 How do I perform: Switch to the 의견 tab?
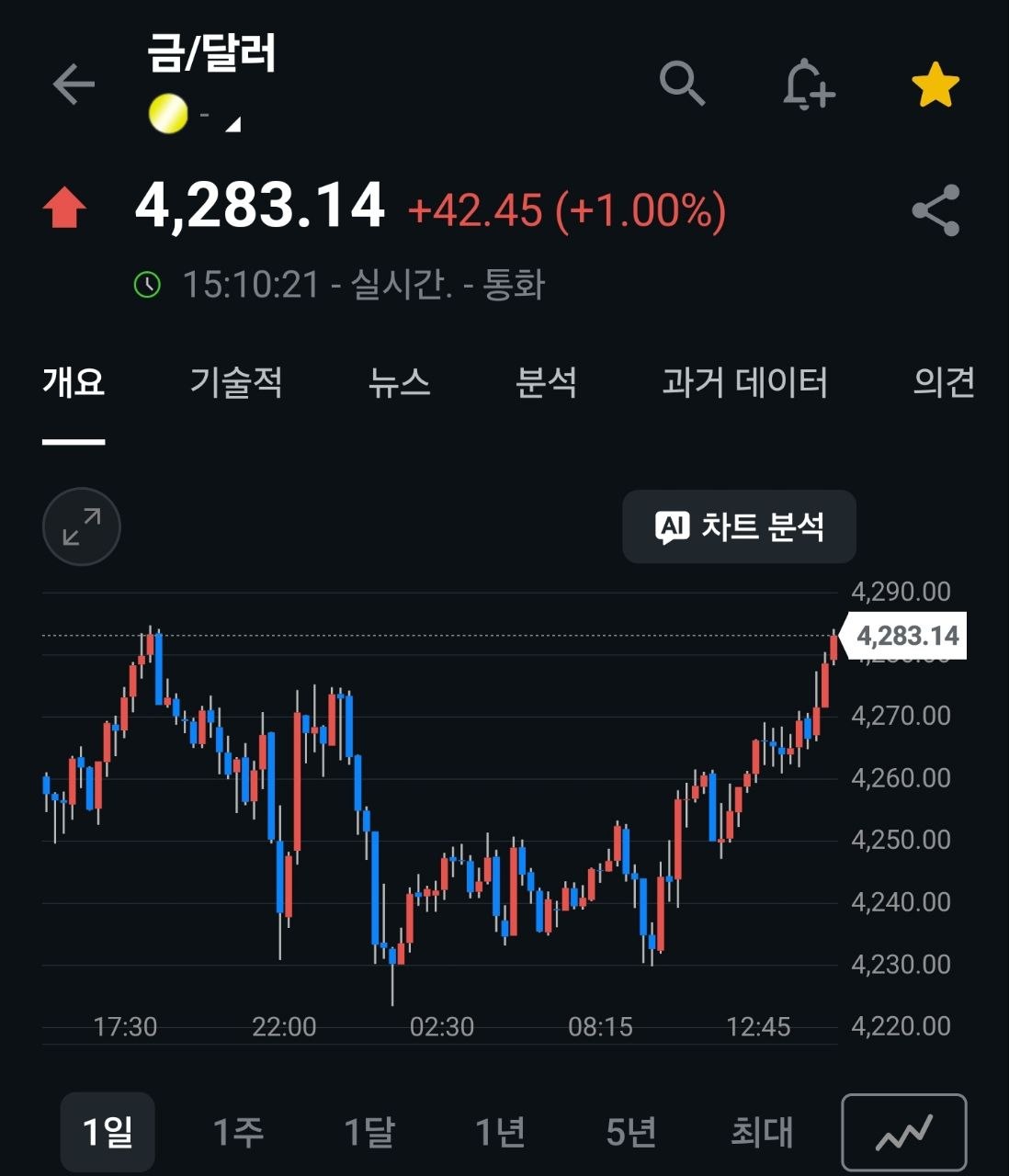tap(944, 382)
